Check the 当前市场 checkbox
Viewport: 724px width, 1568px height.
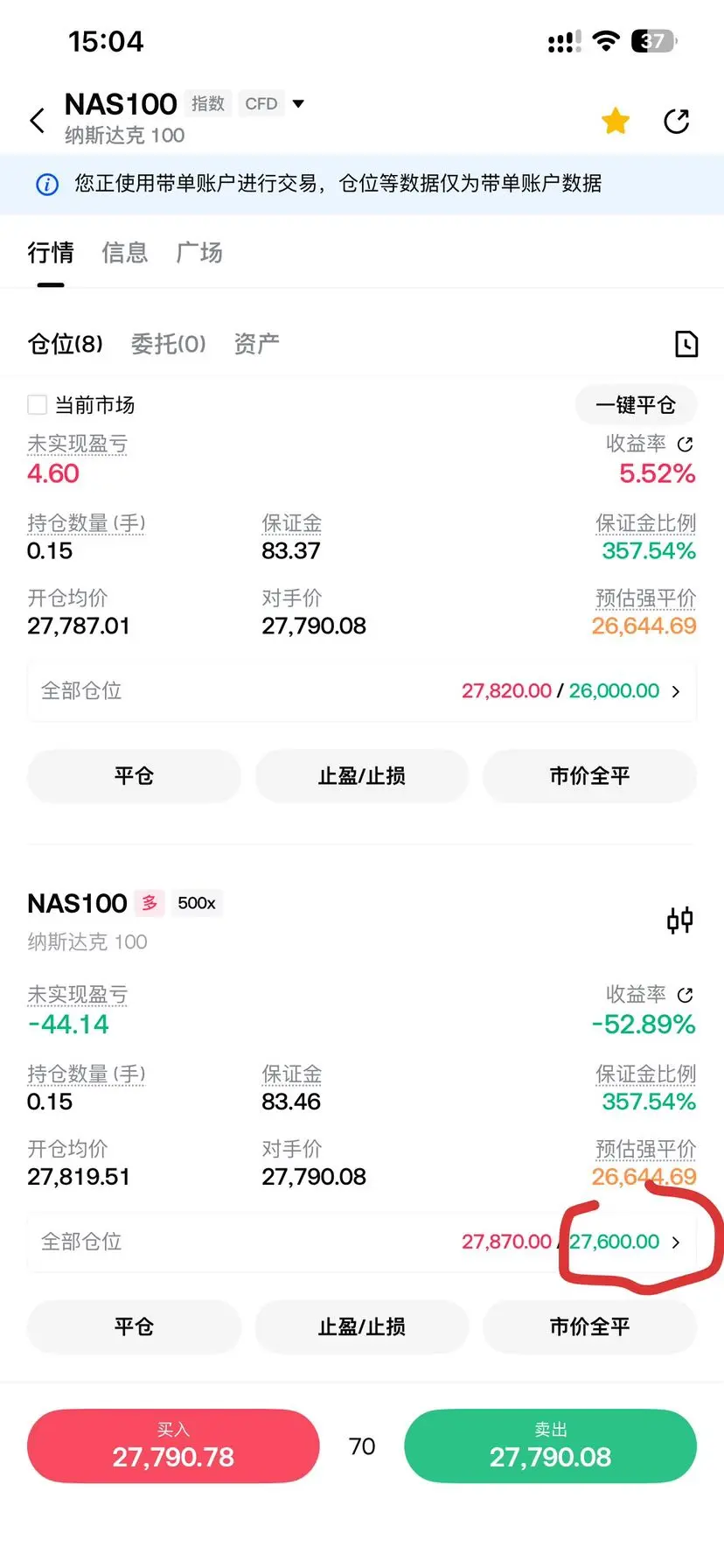37,404
